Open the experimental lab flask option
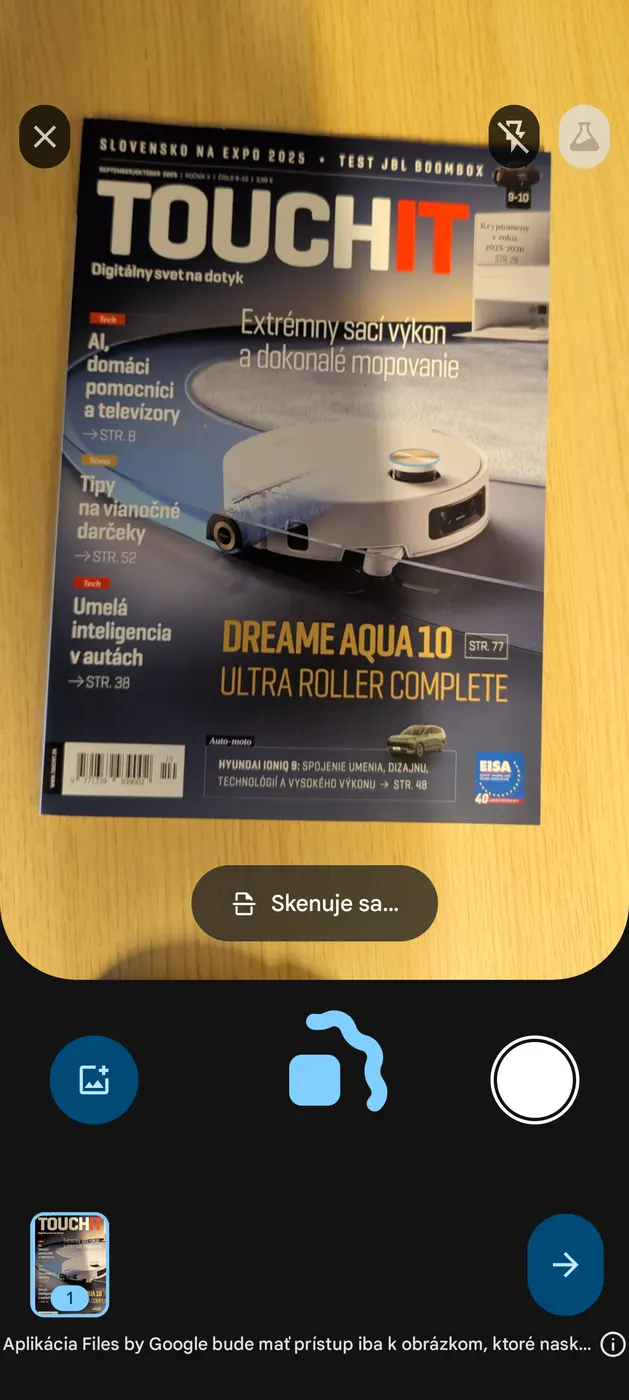The width and height of the screenshot is (629, 1400). [584, 137]
